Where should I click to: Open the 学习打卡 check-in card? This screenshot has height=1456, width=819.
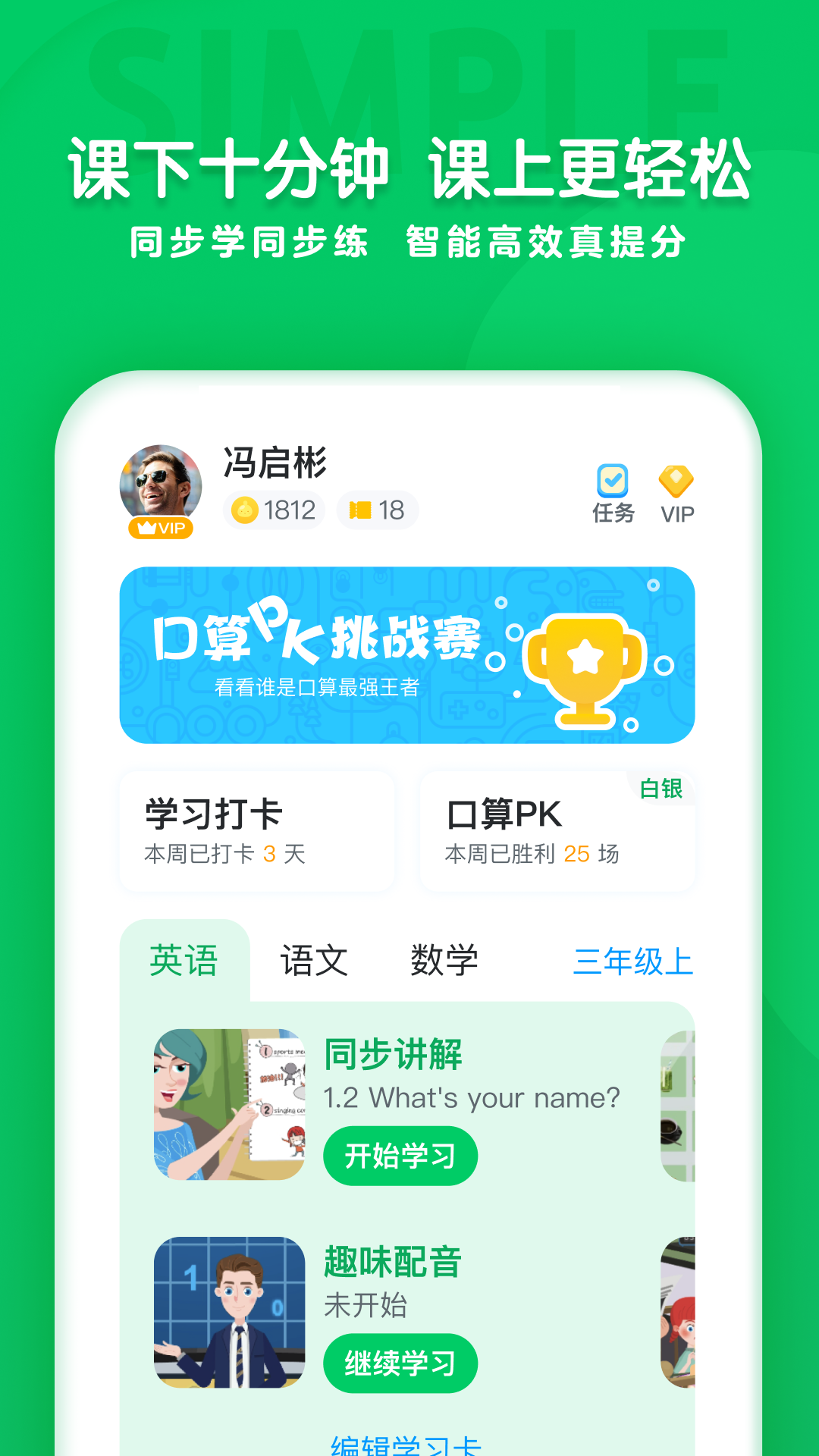(x=256, y=830)
